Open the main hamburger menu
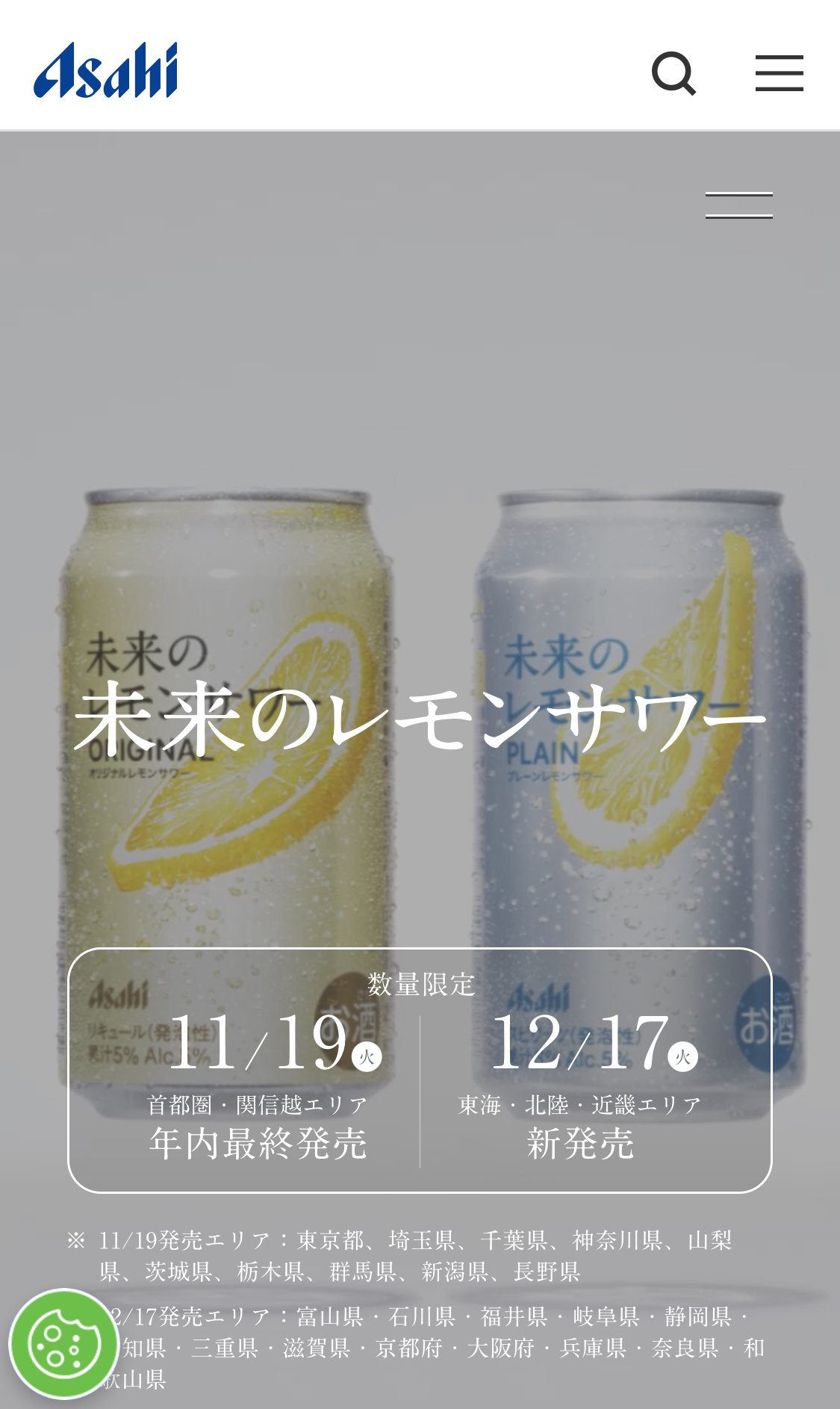The width and height of the screenshot is (840, 1409). tap(779, 73)
